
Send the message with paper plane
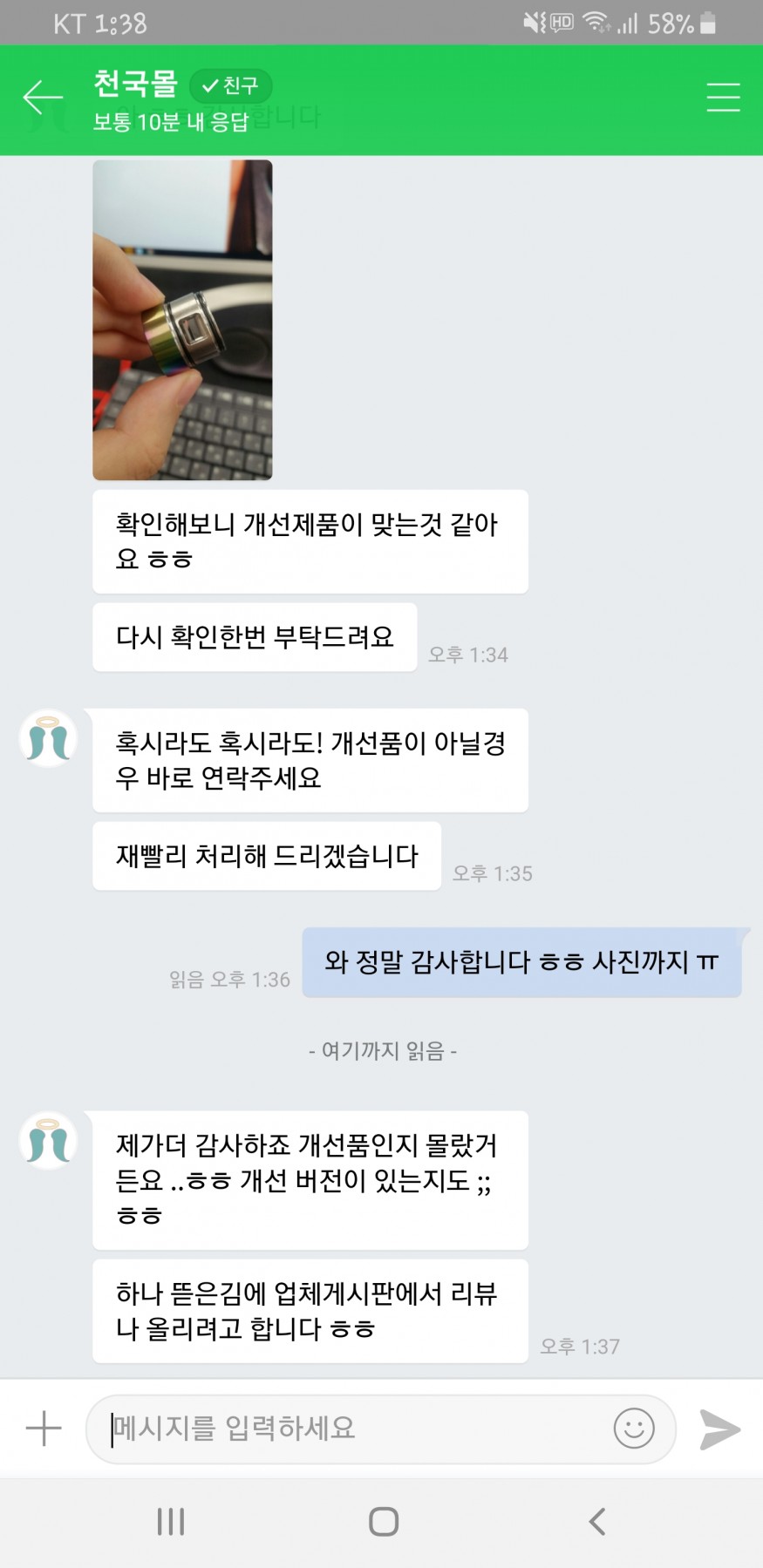click(719, 1429)
